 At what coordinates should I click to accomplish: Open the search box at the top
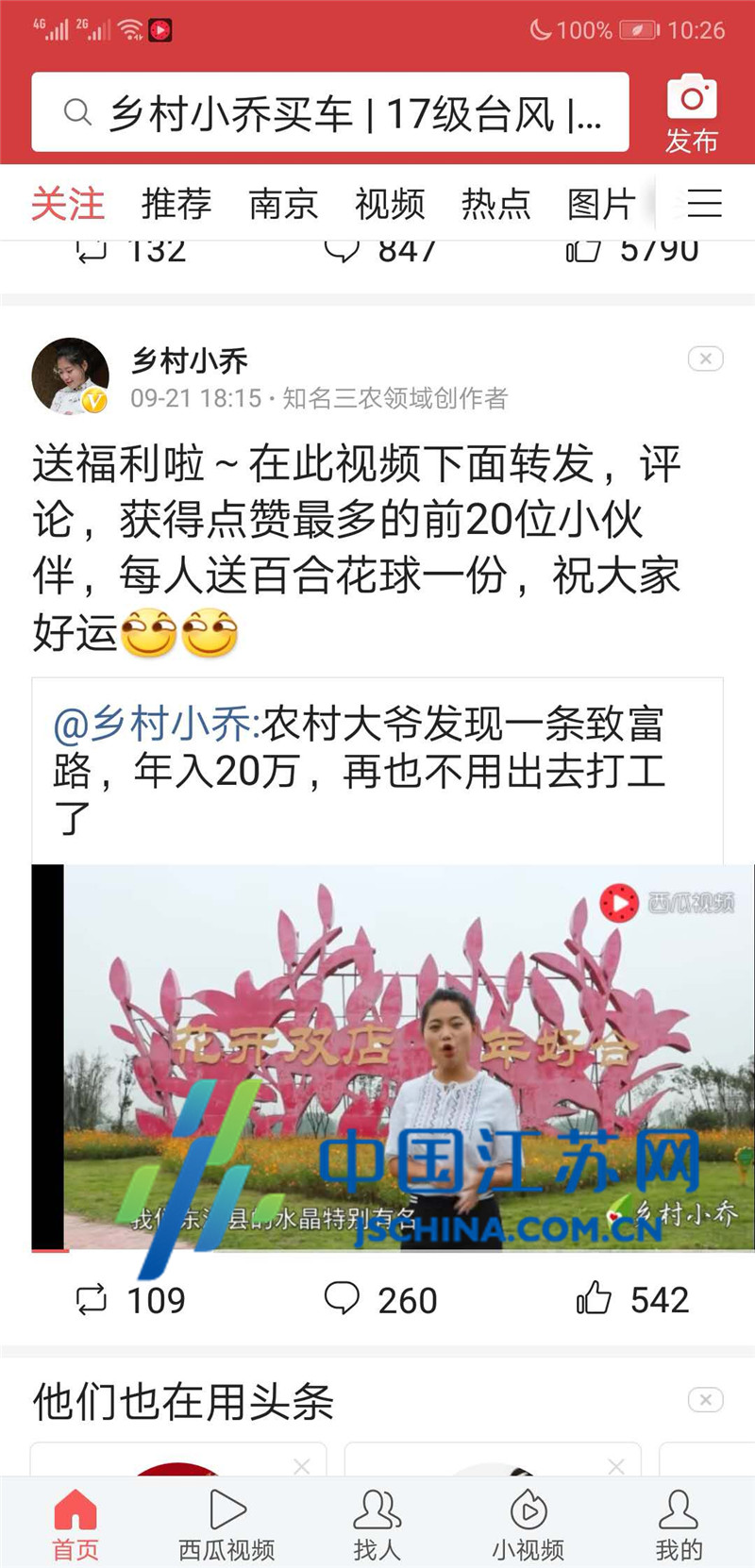point(330,113)
